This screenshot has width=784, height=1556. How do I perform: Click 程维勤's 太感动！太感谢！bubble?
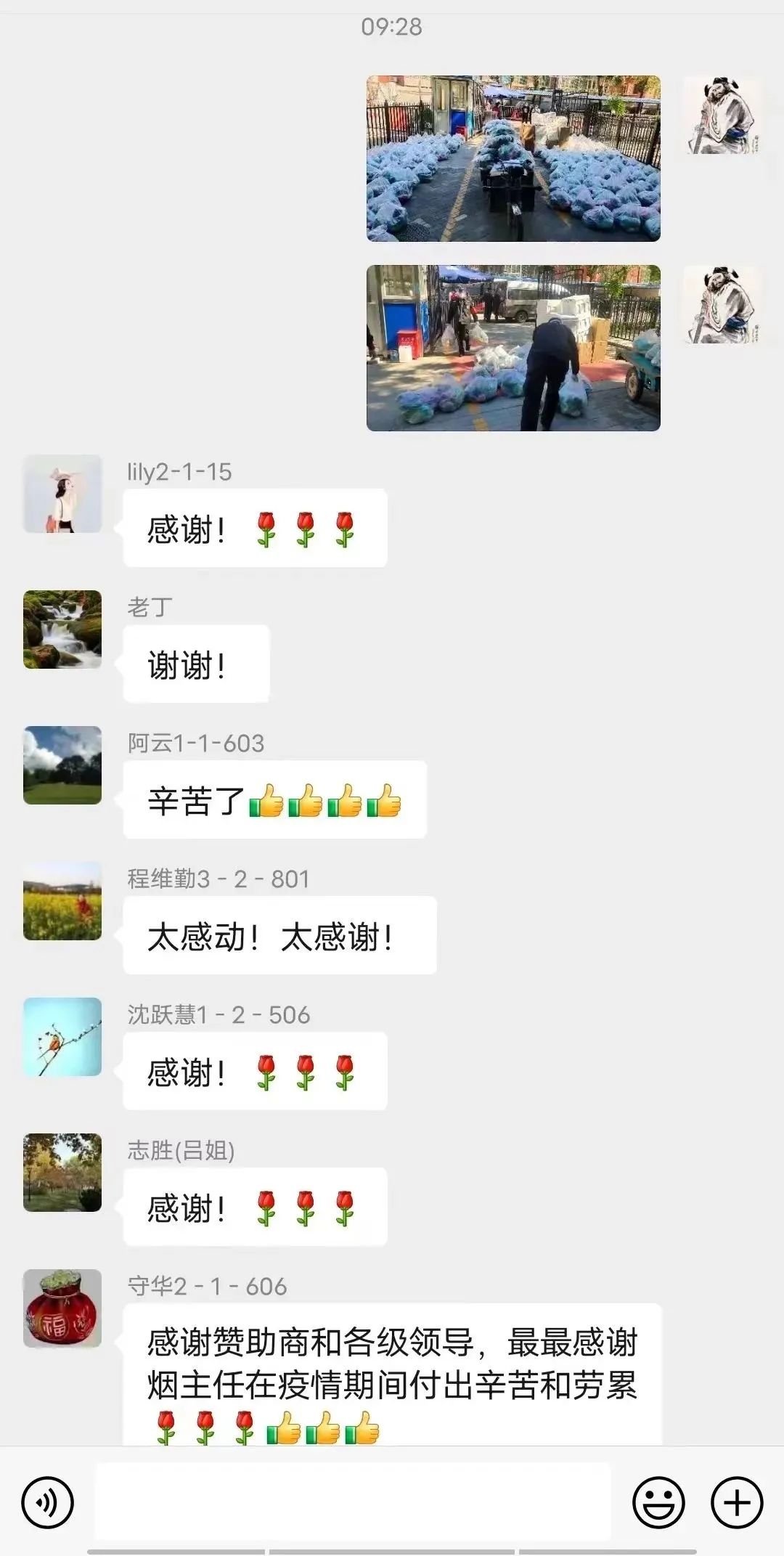point(279,937)
